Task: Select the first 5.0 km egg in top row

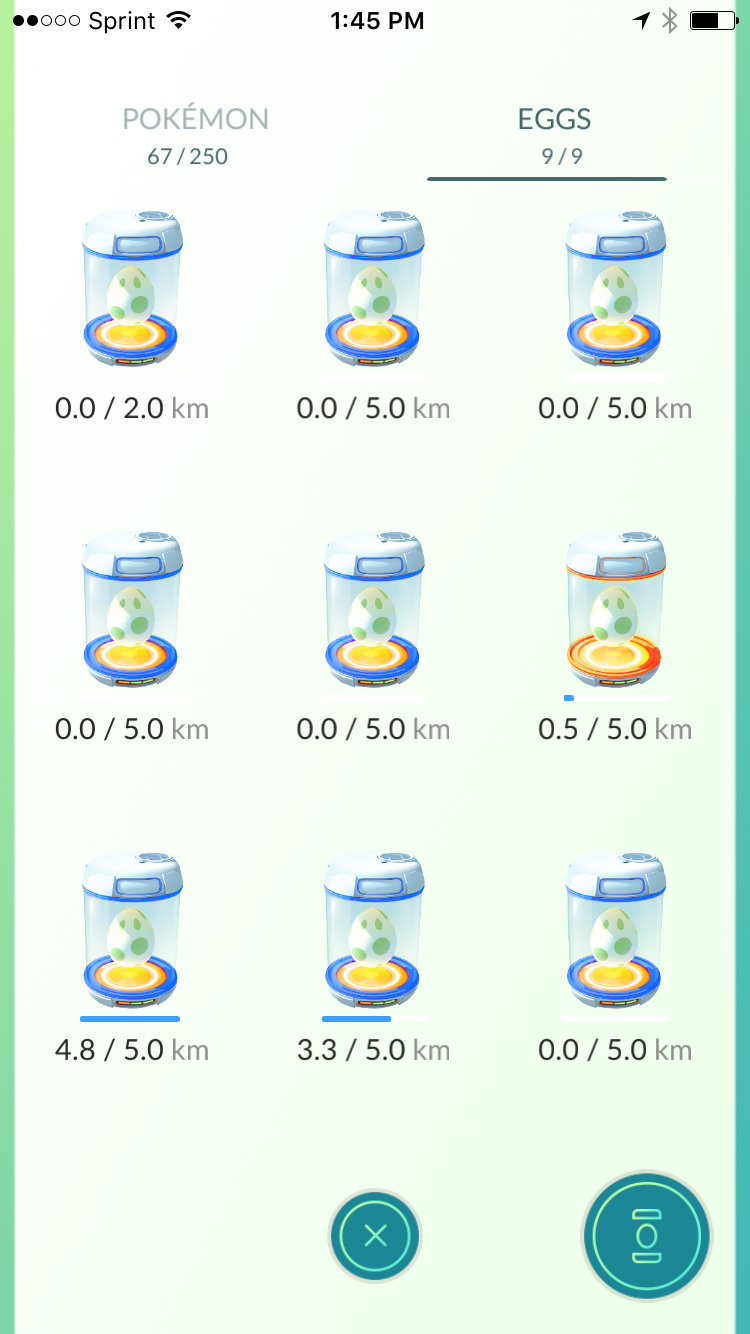Action: pos(373,290)
